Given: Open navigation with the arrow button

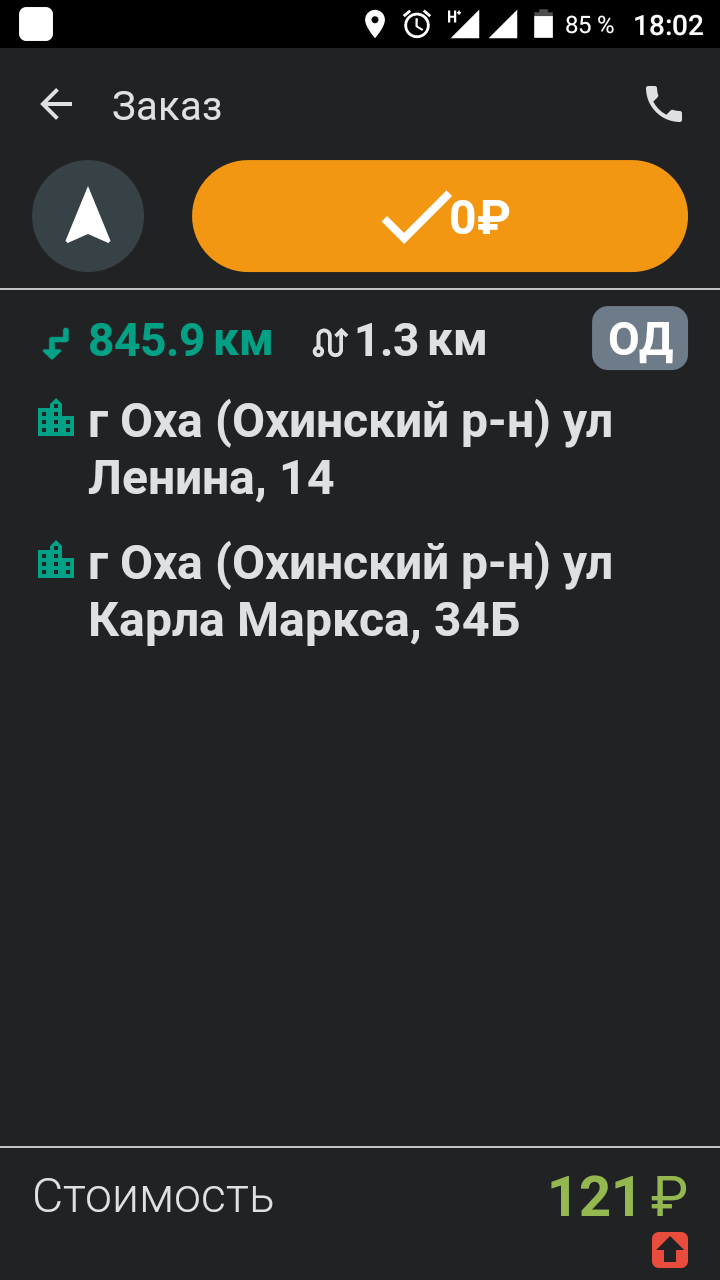Looking at the screenshot, I should point(88,216).
